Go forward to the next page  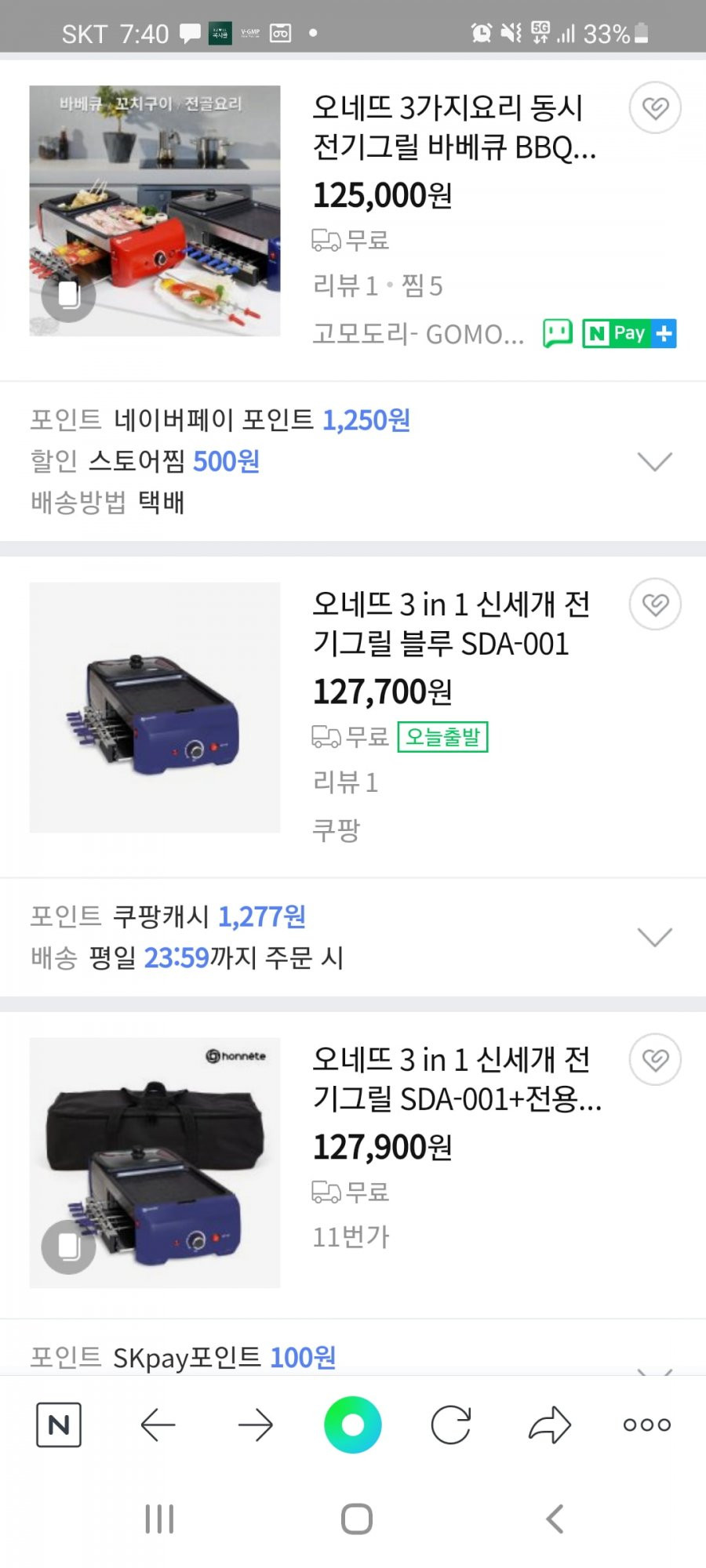[256, 1425]
